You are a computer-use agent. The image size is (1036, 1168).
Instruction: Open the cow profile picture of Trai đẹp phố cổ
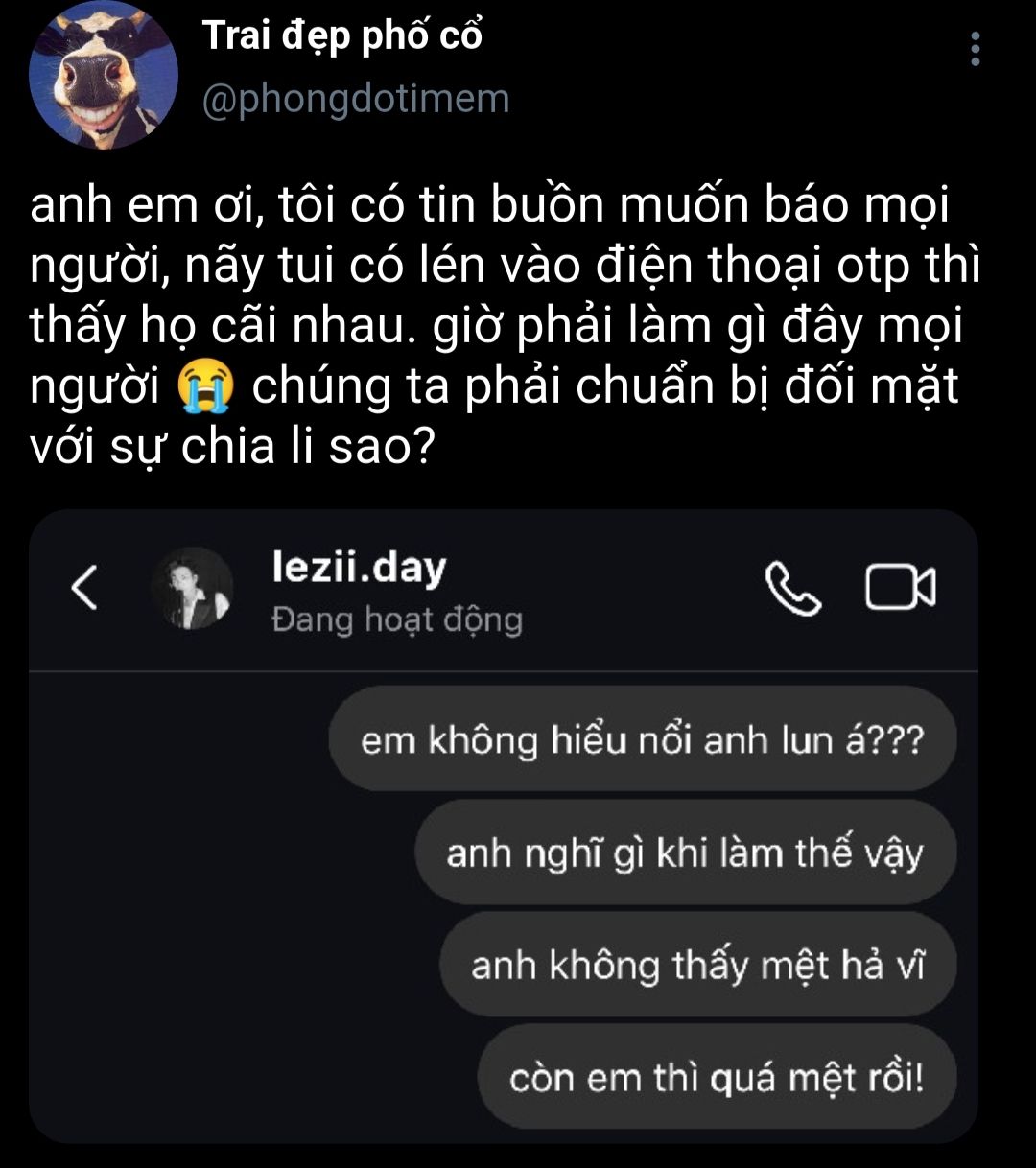pos(104,75)
